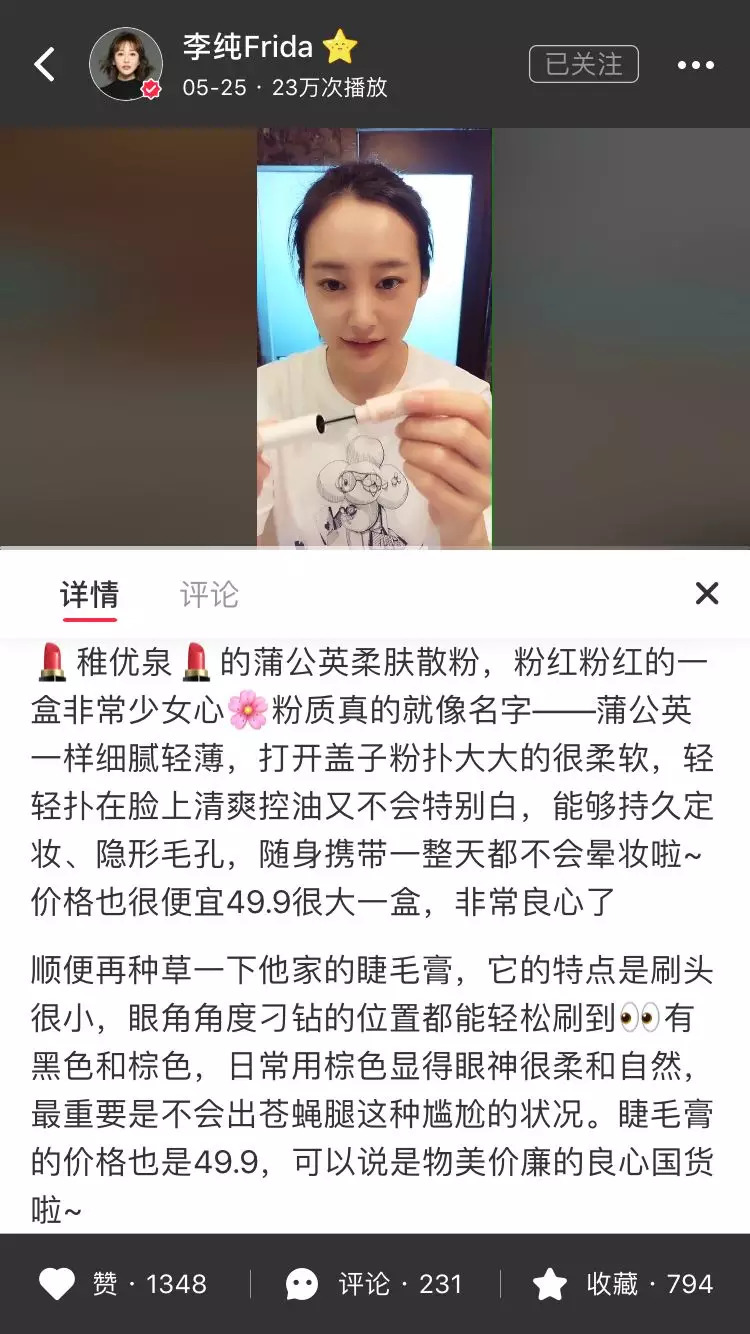Tap the video to play or pause
The width and height of the screenshot is (750, 1334).
pos(374,338)
